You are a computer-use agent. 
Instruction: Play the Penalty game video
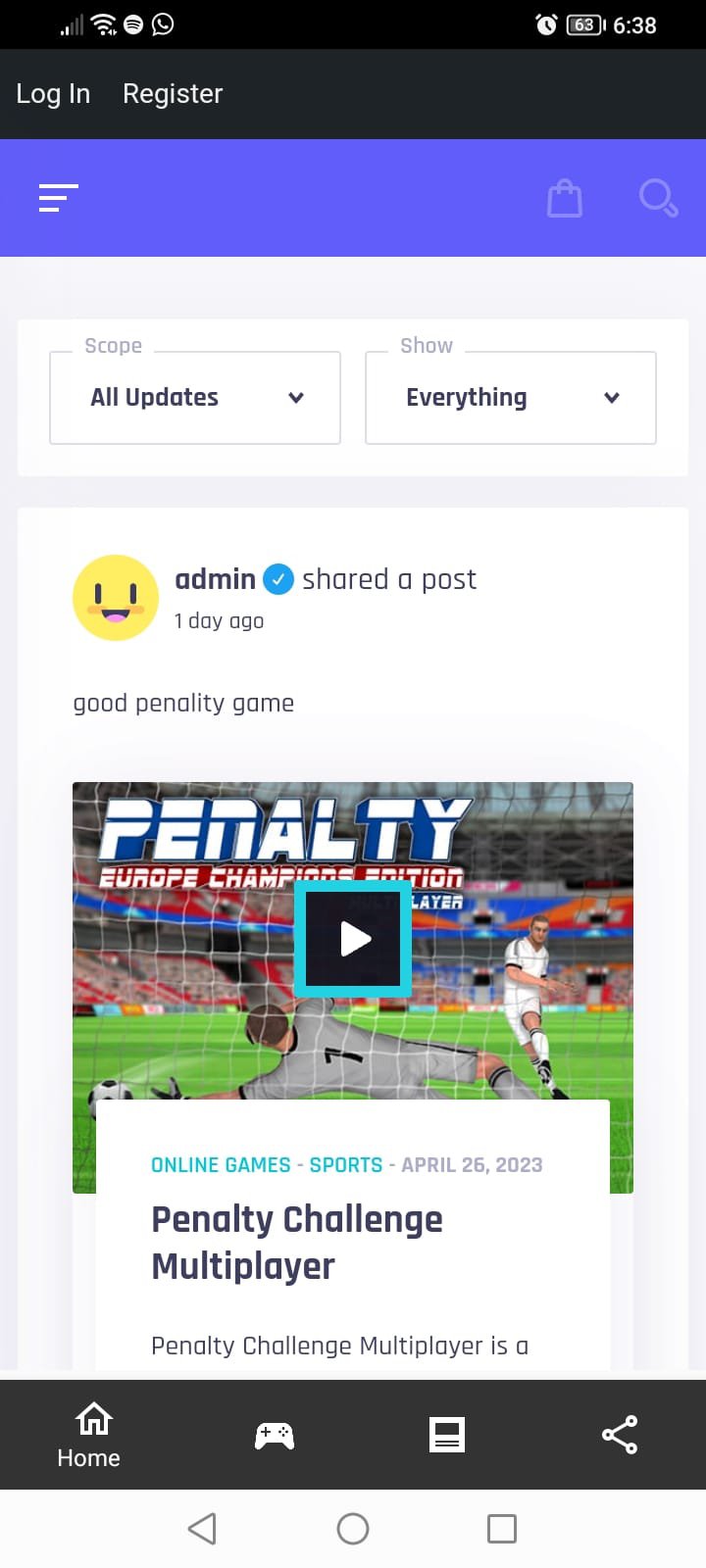[353, 938]
